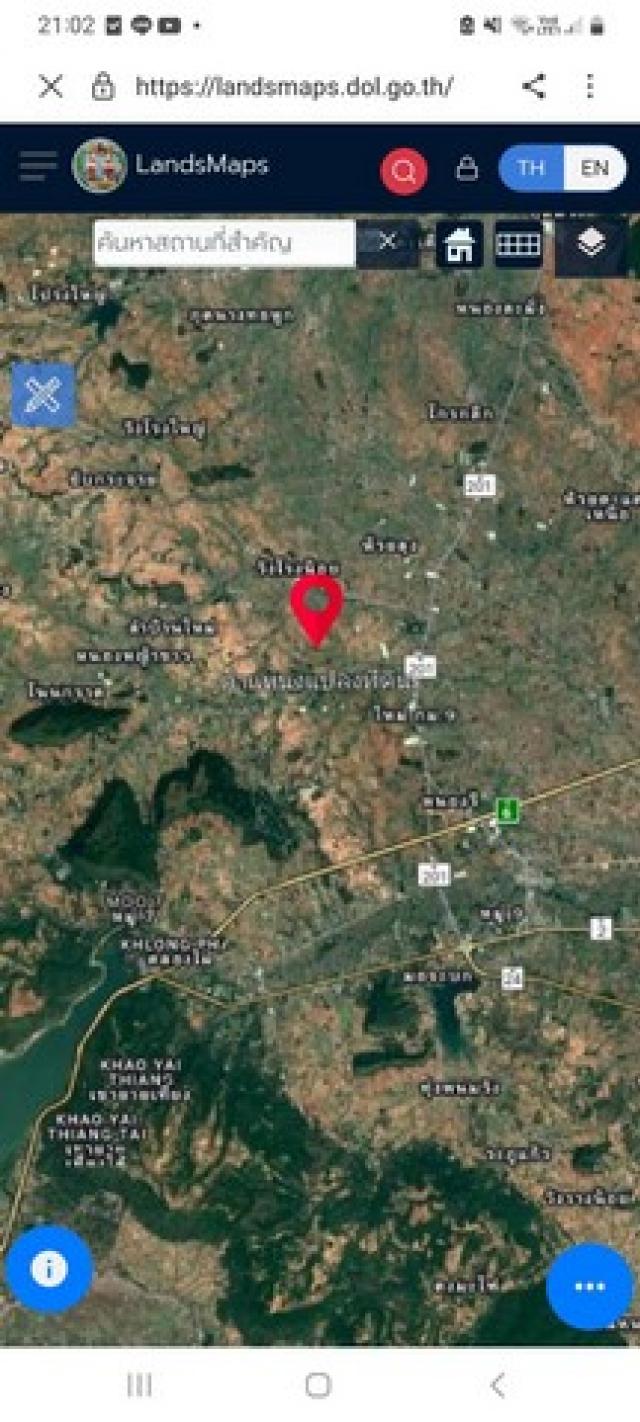Tap the red search button
Screen dimensions: 640x1422
[x=404, y=171]
